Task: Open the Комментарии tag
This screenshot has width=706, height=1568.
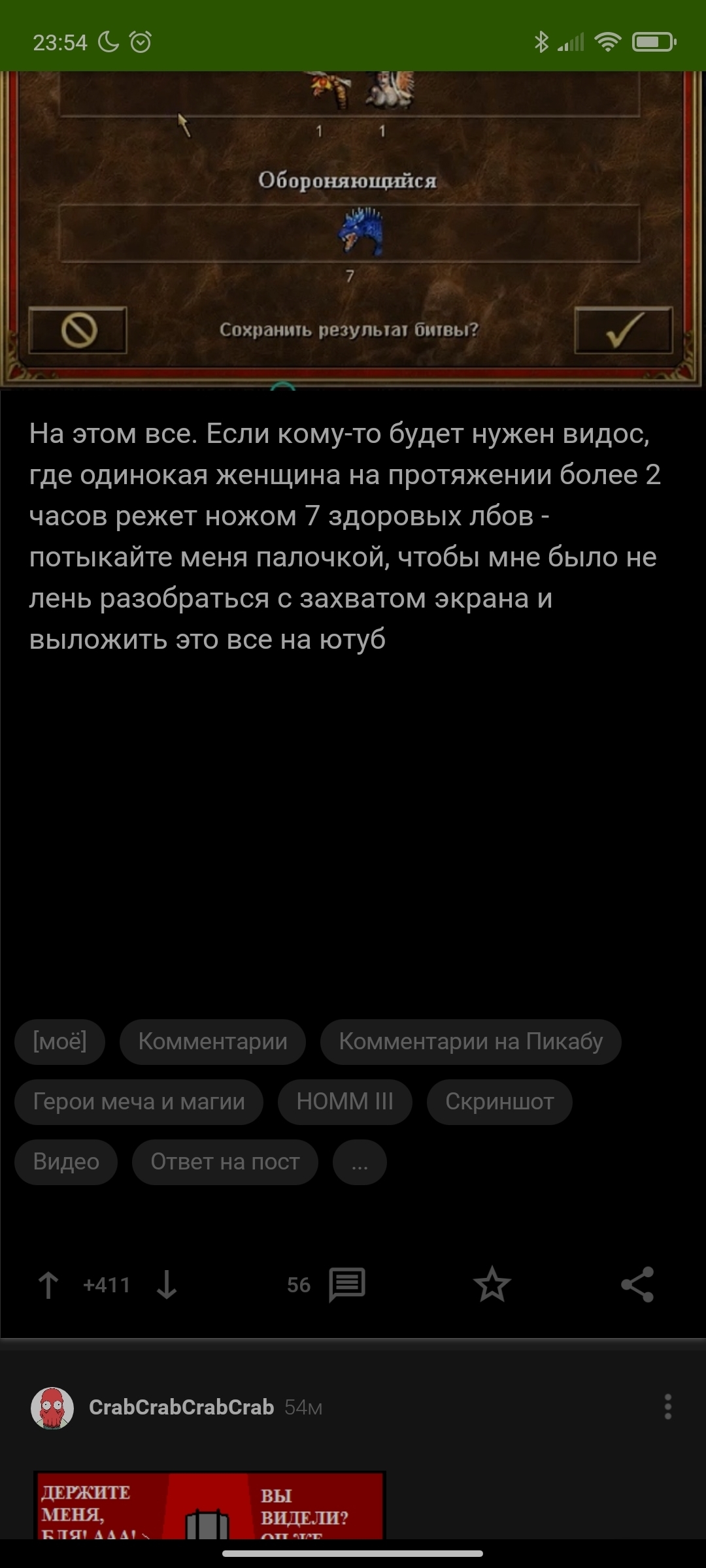Action: [212, 1042]
